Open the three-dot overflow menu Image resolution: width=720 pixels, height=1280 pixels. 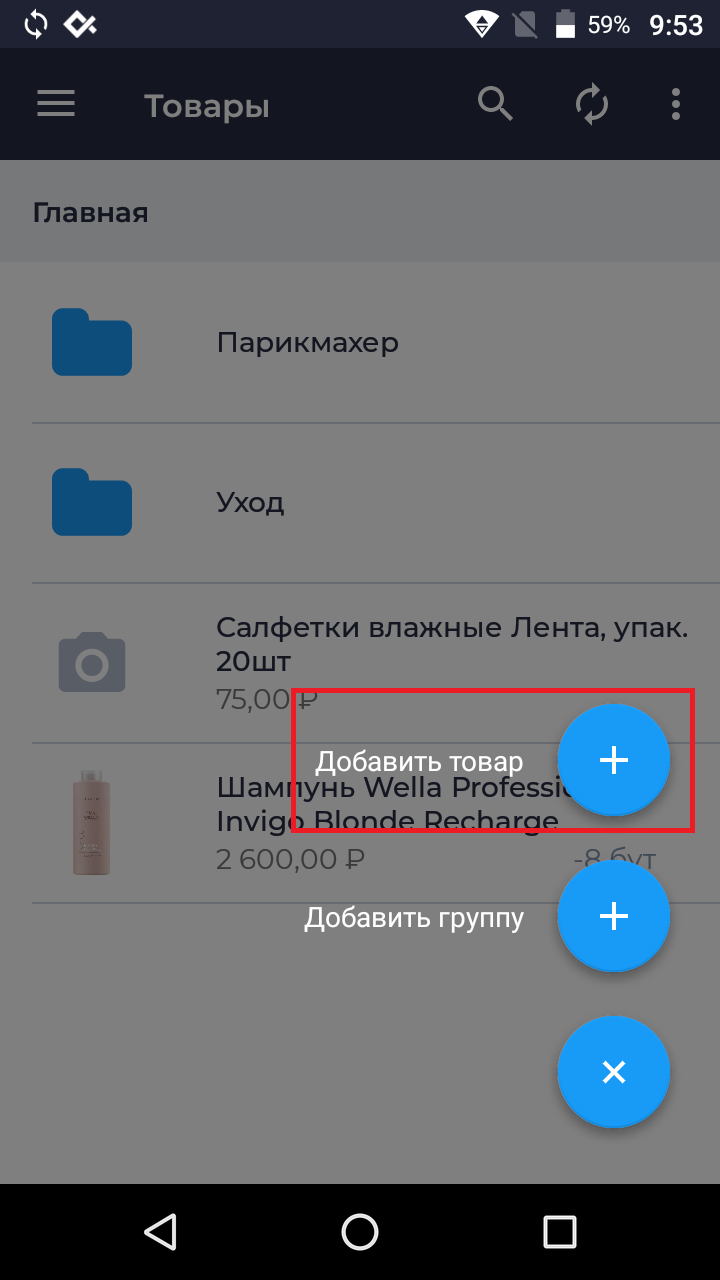pos(676,104)
